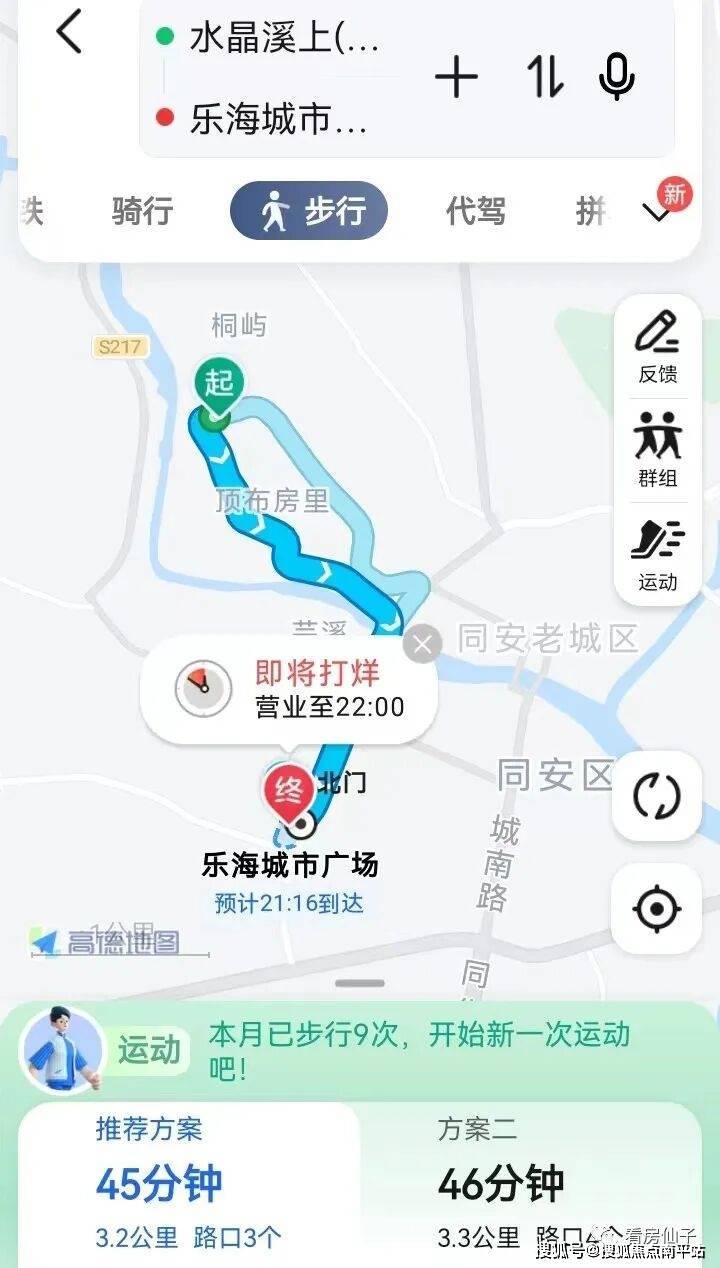Open 运动 sport mode from side panel

(657, 554)
